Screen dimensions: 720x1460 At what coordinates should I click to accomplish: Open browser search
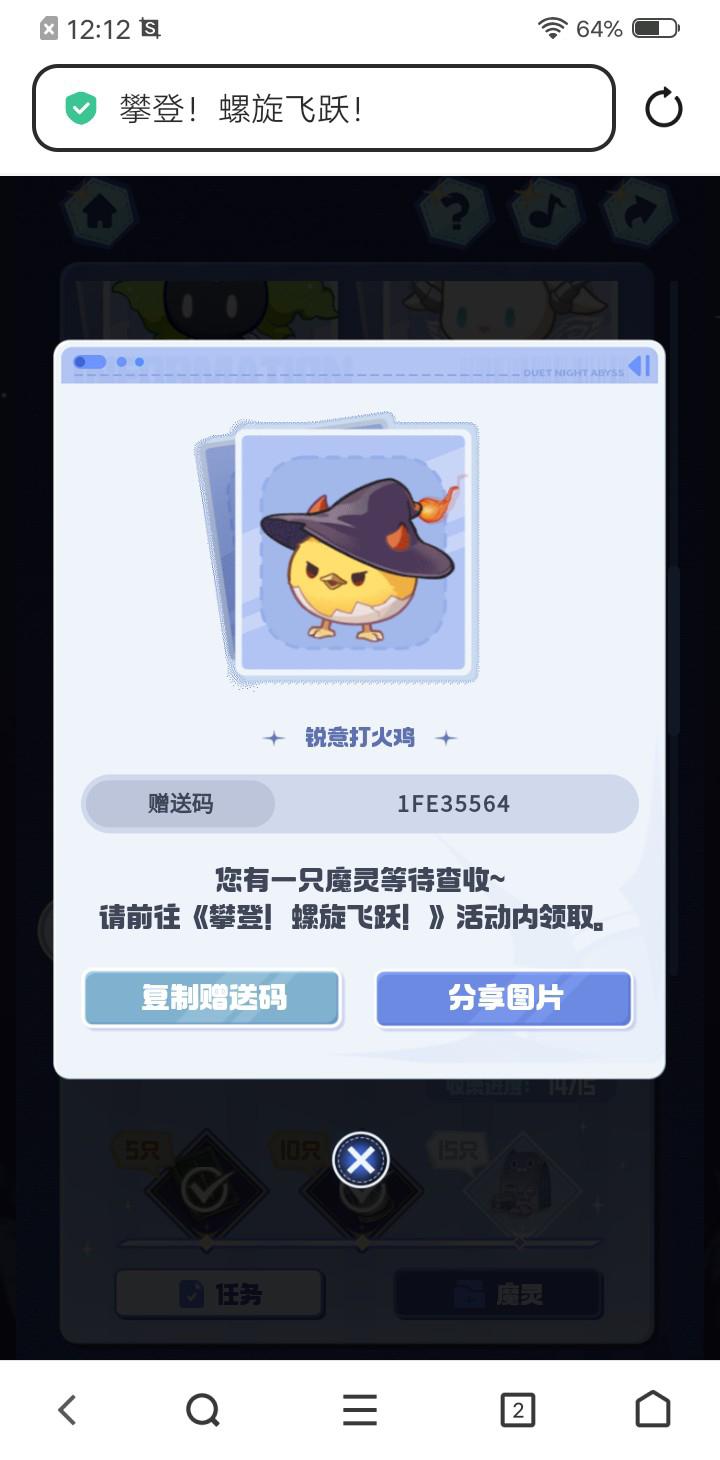point(203,1410)
